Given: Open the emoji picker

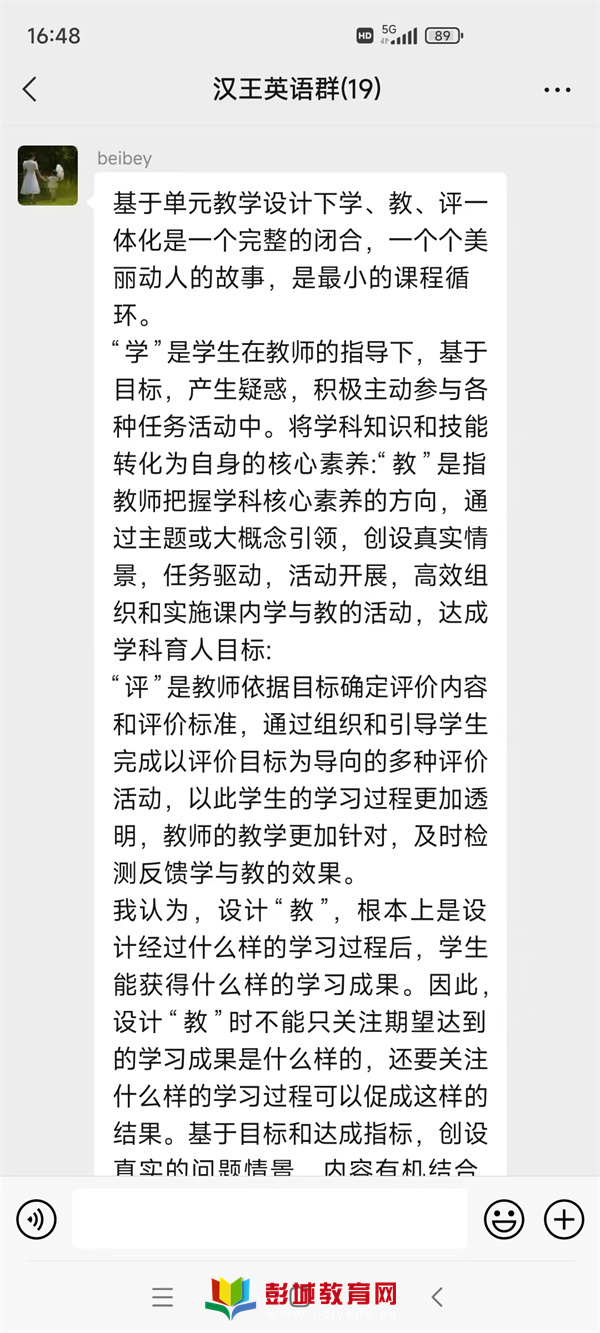Looking at the screenshot, I should pos(504,1219).
